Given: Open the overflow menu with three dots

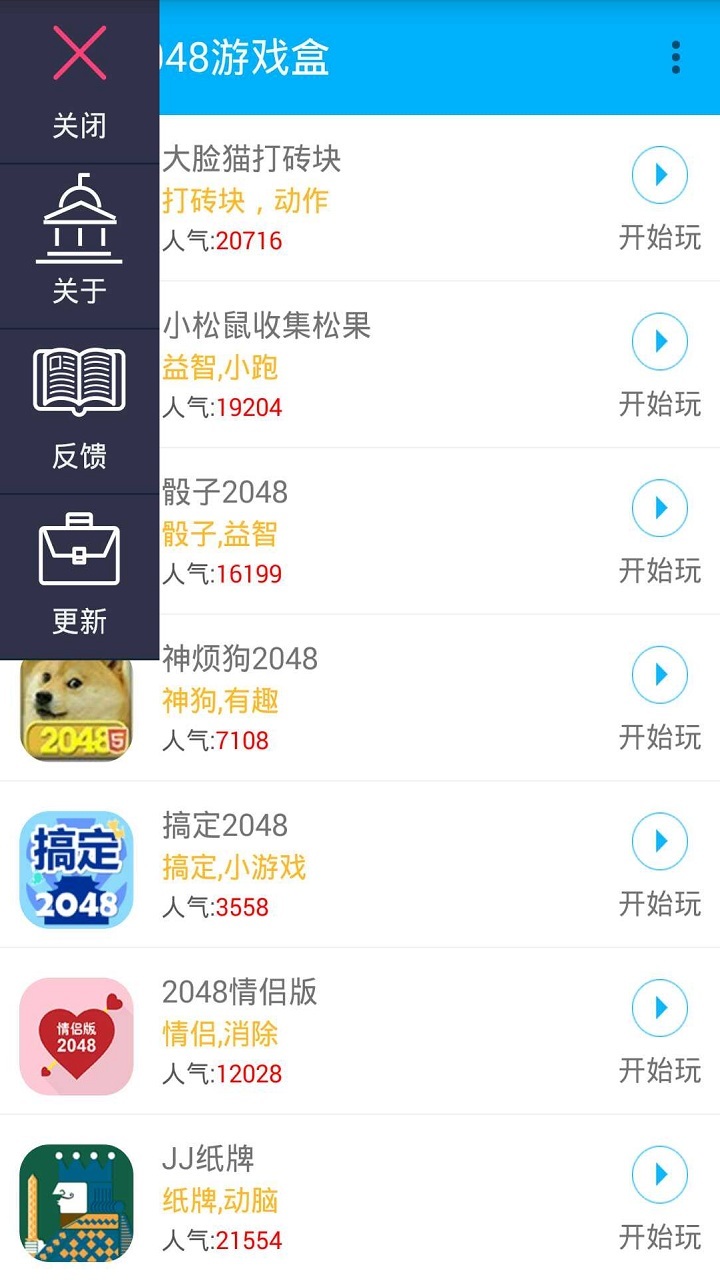Looking at the screenshot, I should pyautogui.click(x=676, y=57).
